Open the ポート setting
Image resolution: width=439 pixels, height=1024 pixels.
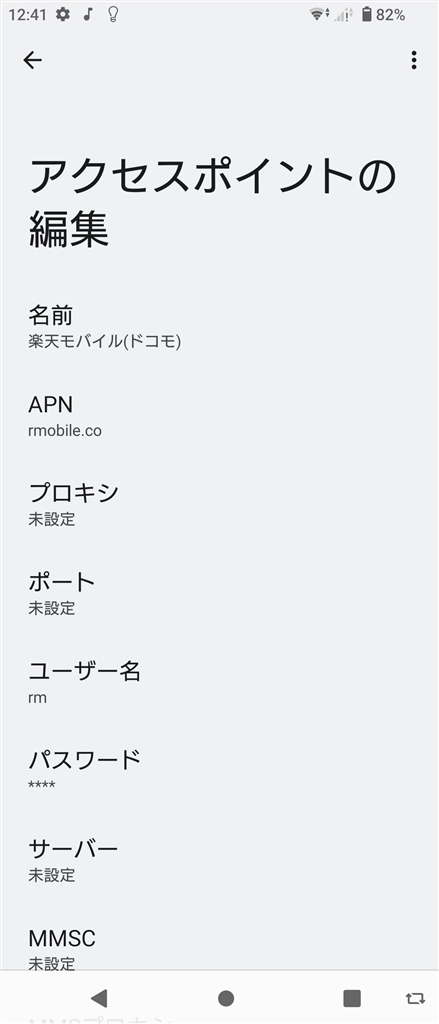tap(220, 594)
